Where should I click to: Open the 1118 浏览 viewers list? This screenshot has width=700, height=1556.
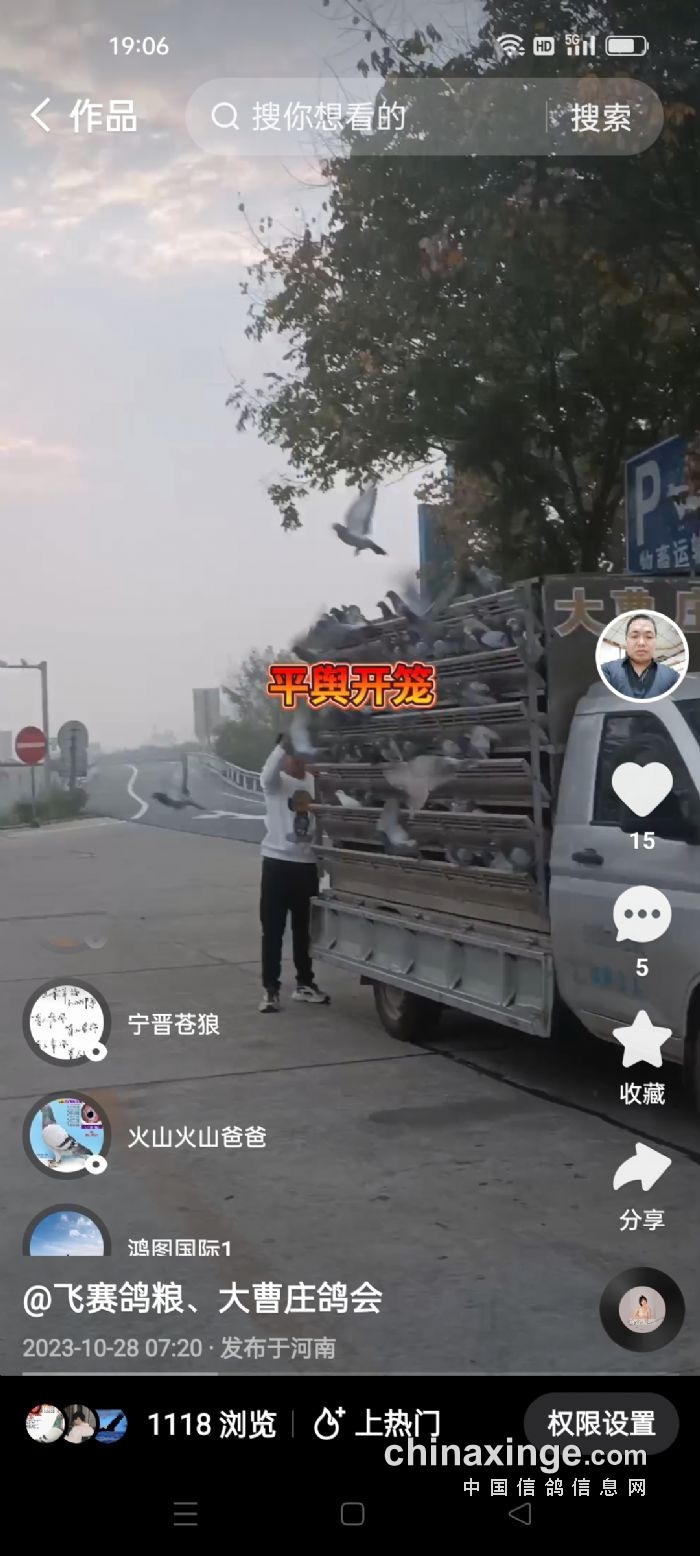click(x=210, y=1424)
